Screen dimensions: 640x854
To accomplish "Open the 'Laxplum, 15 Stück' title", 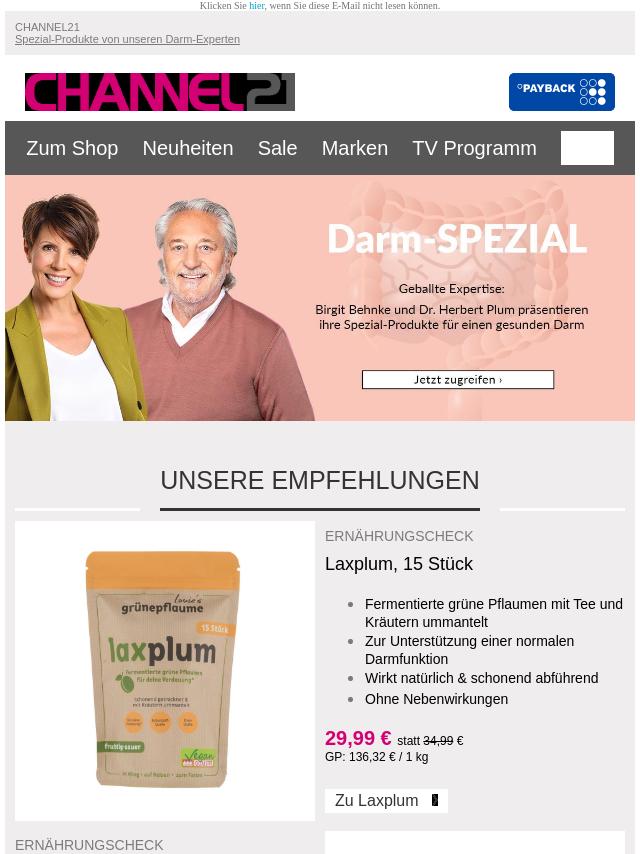I will 398,564.
